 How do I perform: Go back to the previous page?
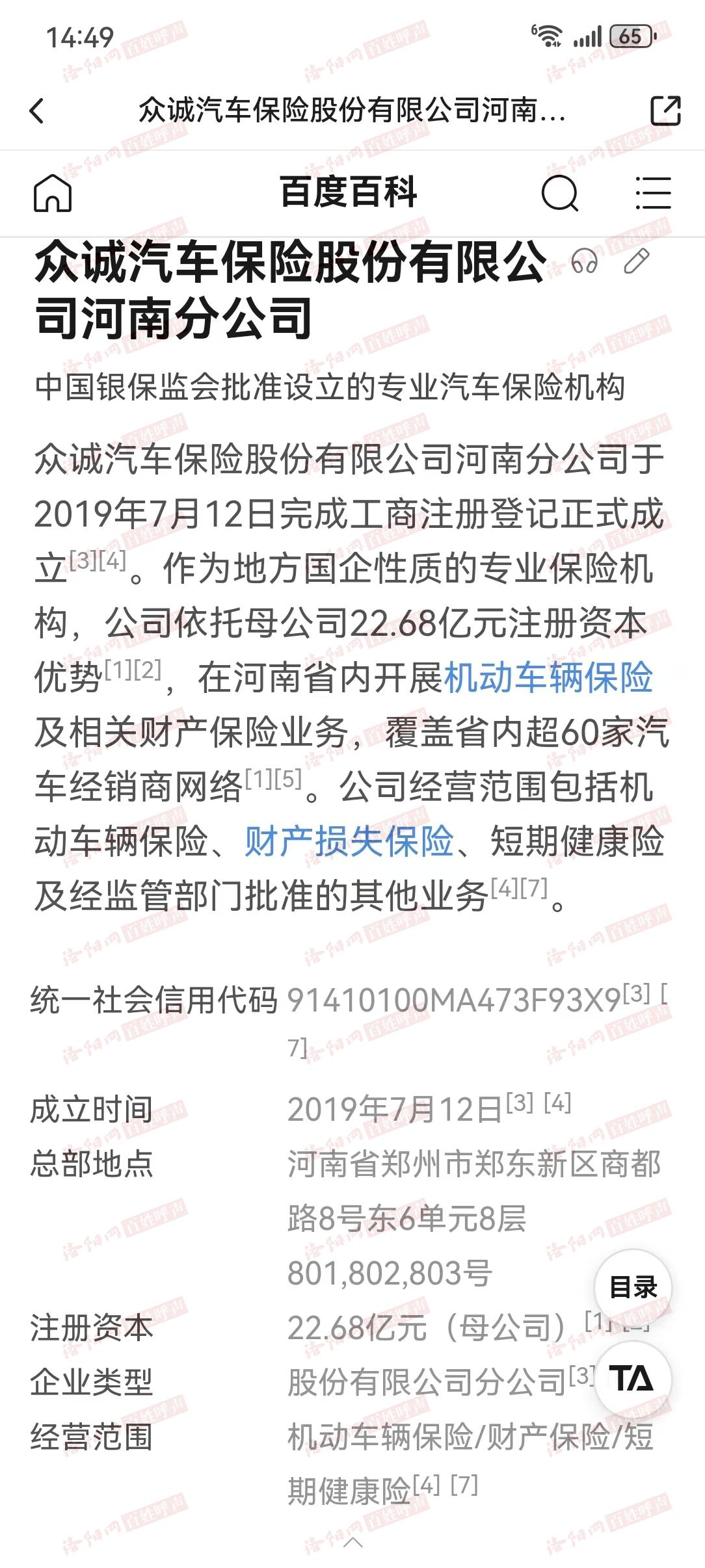(x=38, y=111)
